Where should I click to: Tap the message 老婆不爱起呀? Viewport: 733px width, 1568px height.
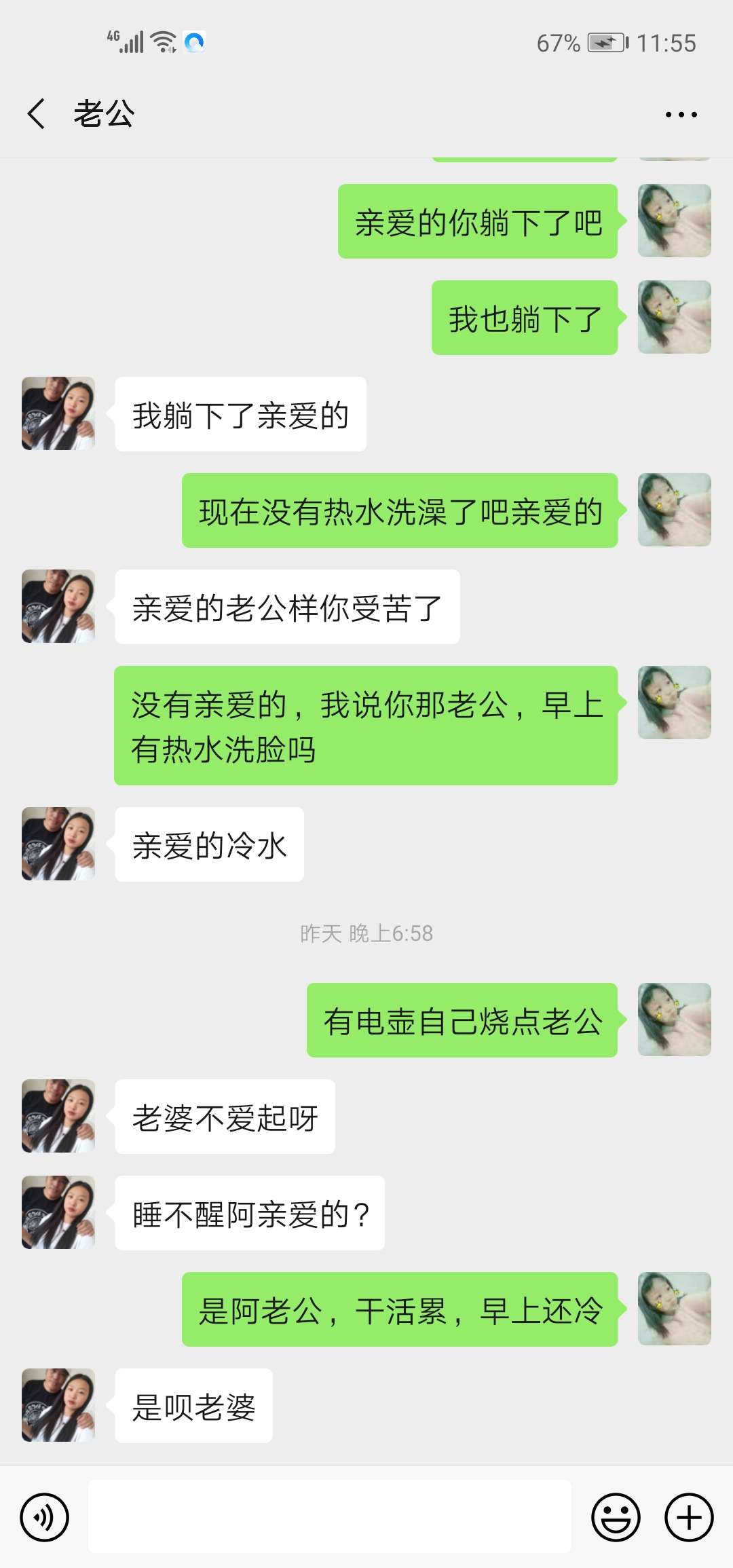click(224, 1117)
